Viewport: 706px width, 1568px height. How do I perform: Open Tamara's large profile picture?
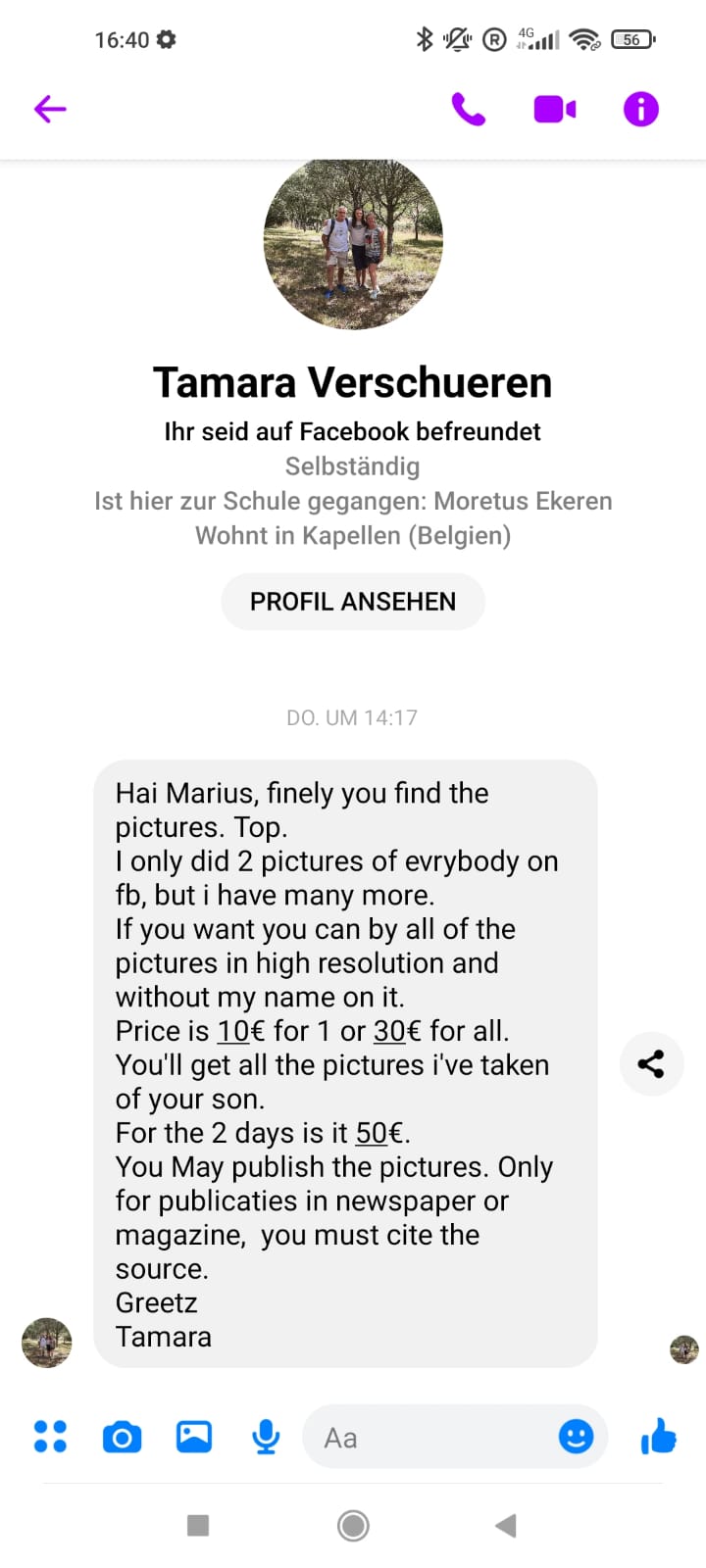(x=353, y=241)
